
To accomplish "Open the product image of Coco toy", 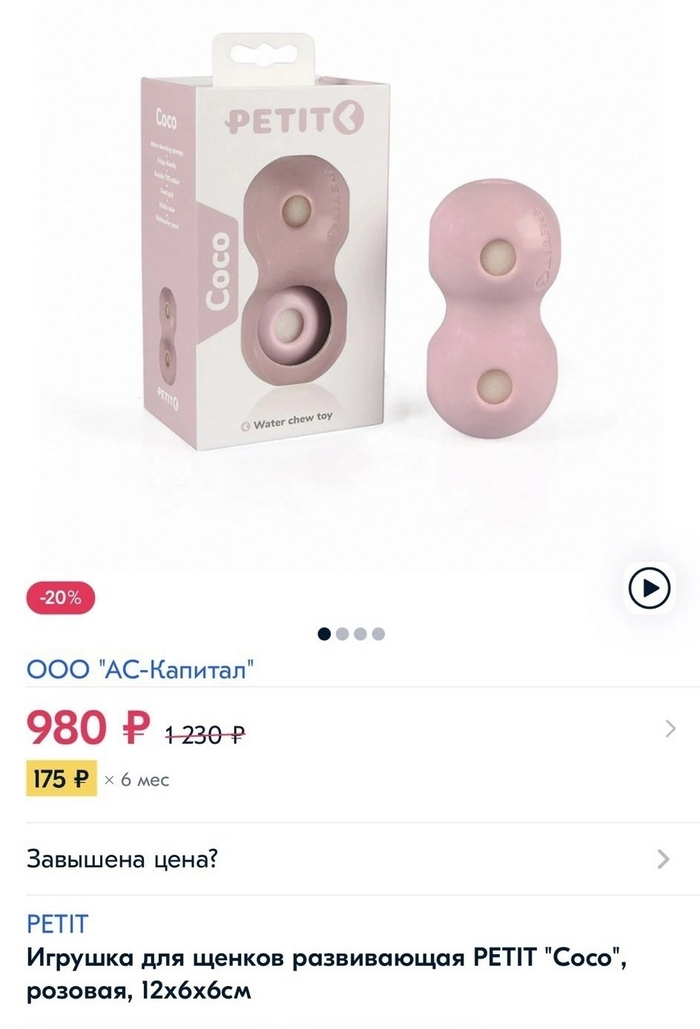I will coord(350,290).
